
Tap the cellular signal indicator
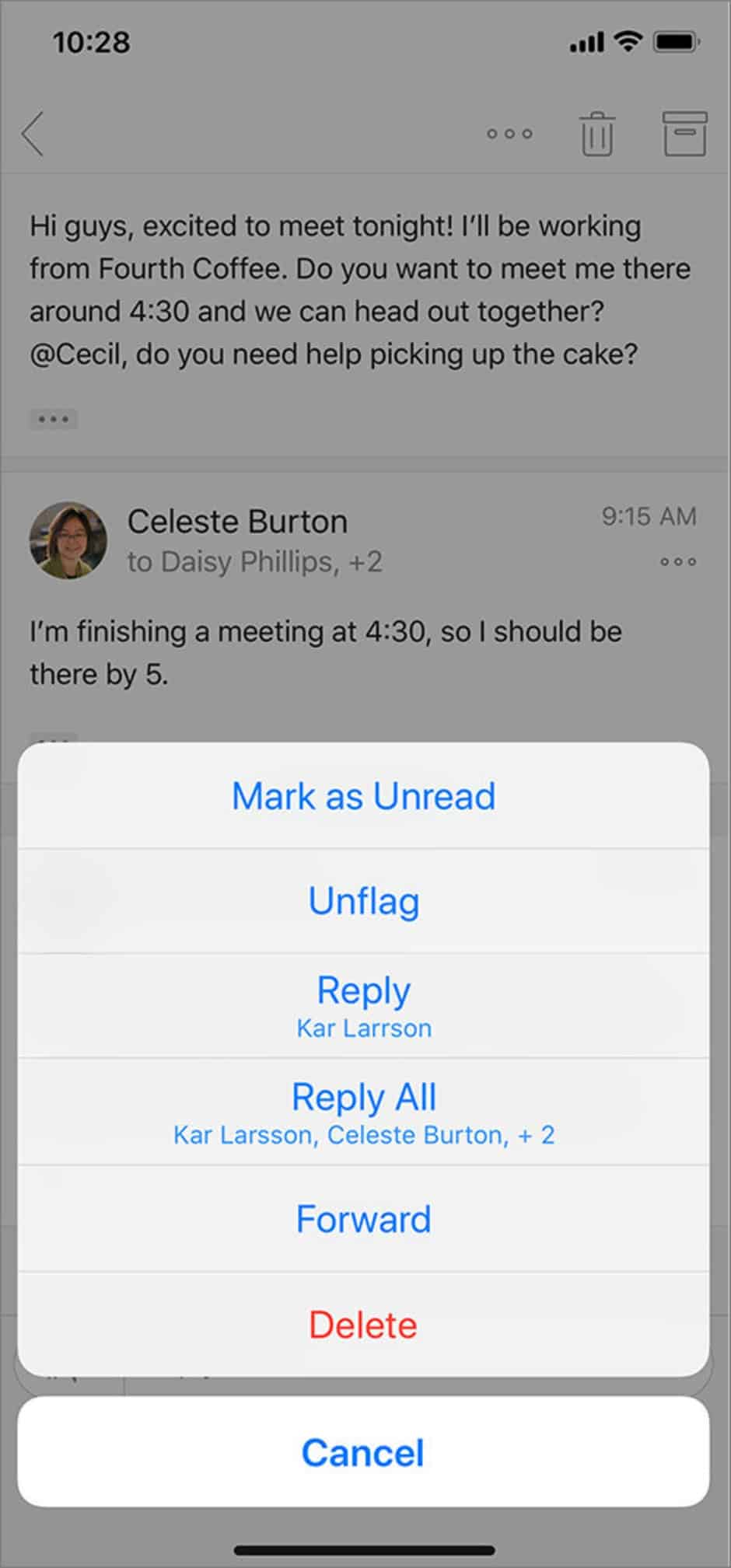pos(588,41)
